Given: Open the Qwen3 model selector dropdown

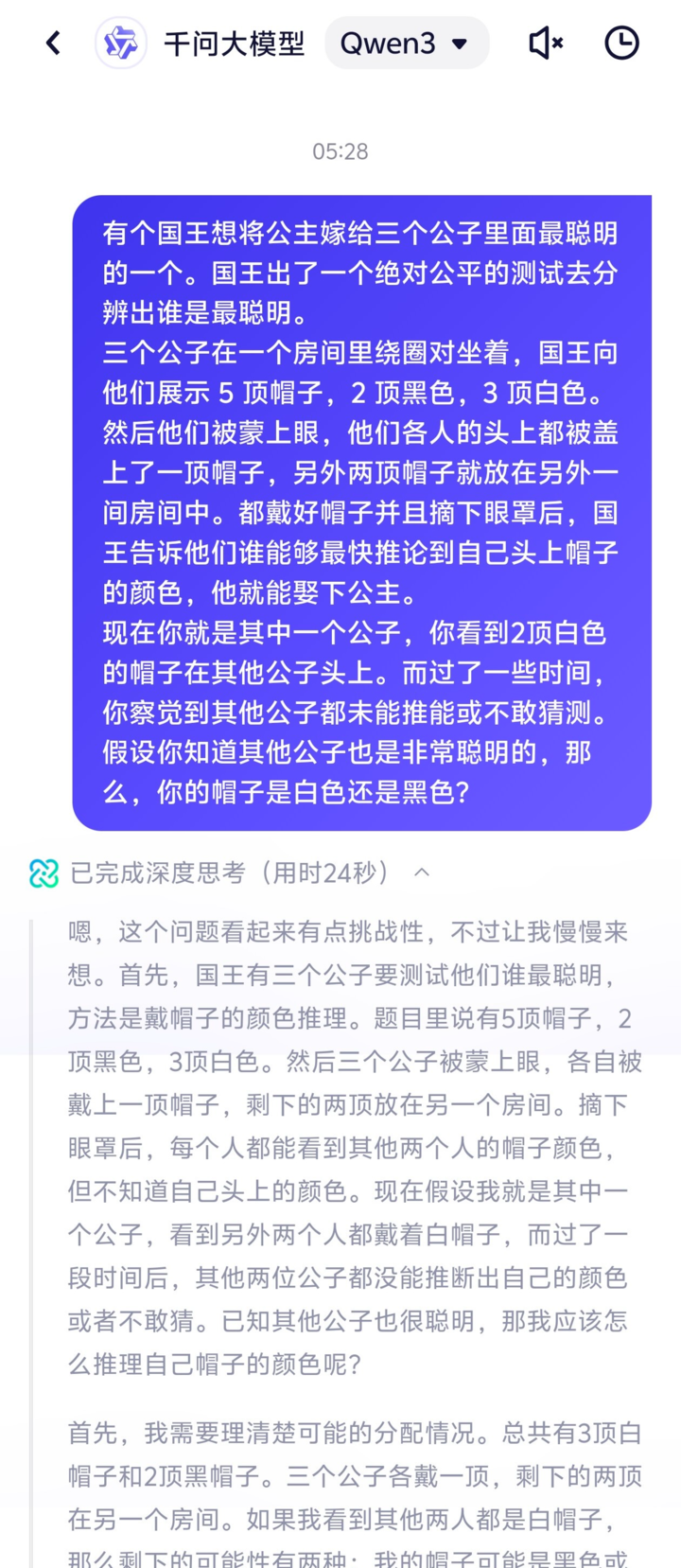Looking at the screenshot, I should tap(407, 44).
